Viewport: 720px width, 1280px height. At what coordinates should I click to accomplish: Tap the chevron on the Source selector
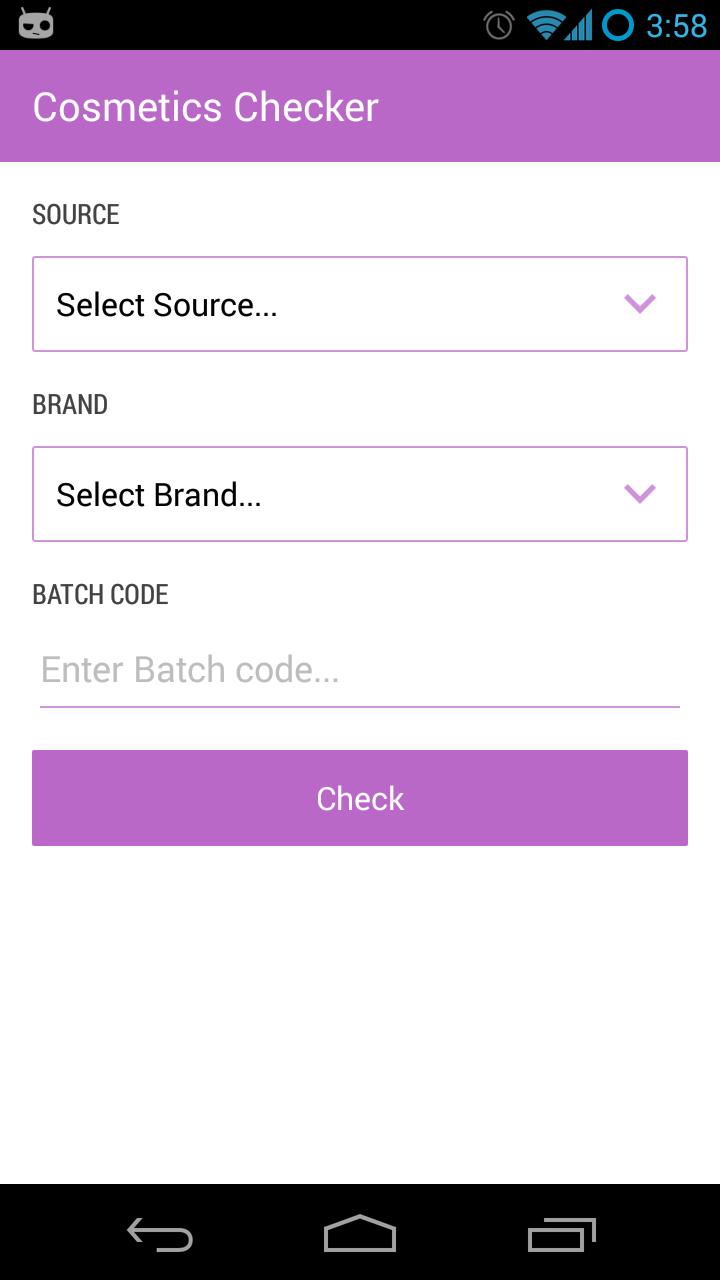pos(640,304)
